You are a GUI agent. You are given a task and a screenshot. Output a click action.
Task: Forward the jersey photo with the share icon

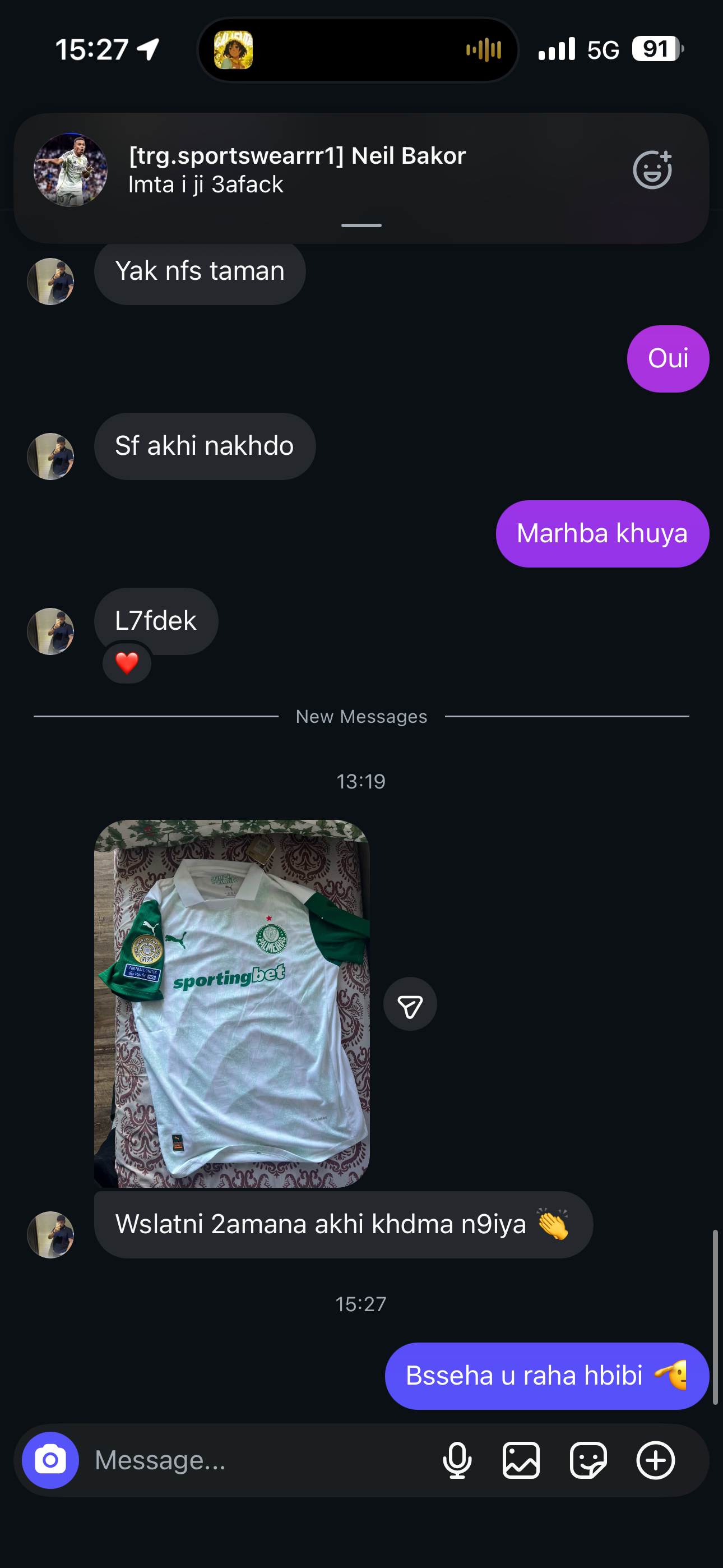tap(410, 1004)
